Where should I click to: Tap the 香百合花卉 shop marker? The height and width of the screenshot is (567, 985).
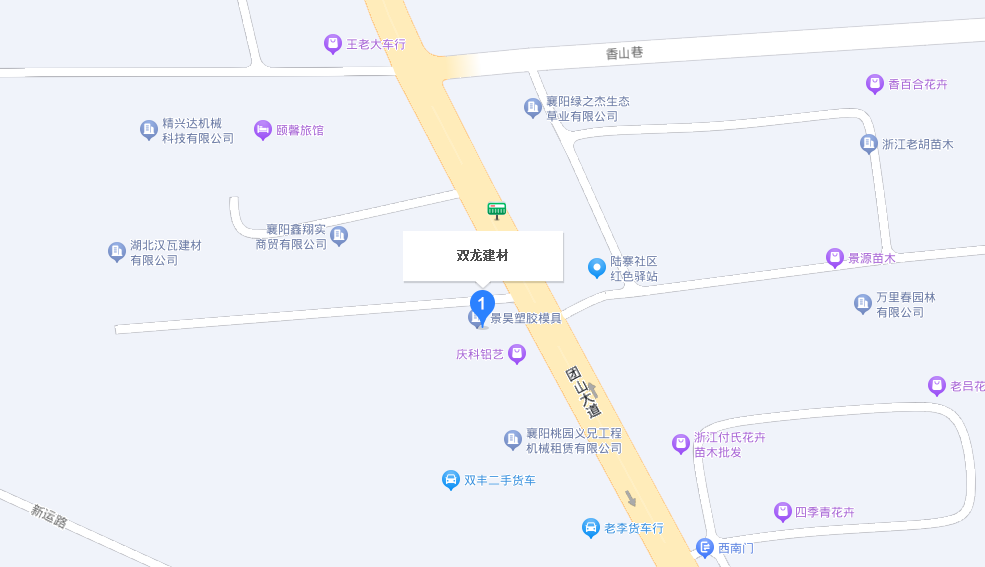point(875,84)
